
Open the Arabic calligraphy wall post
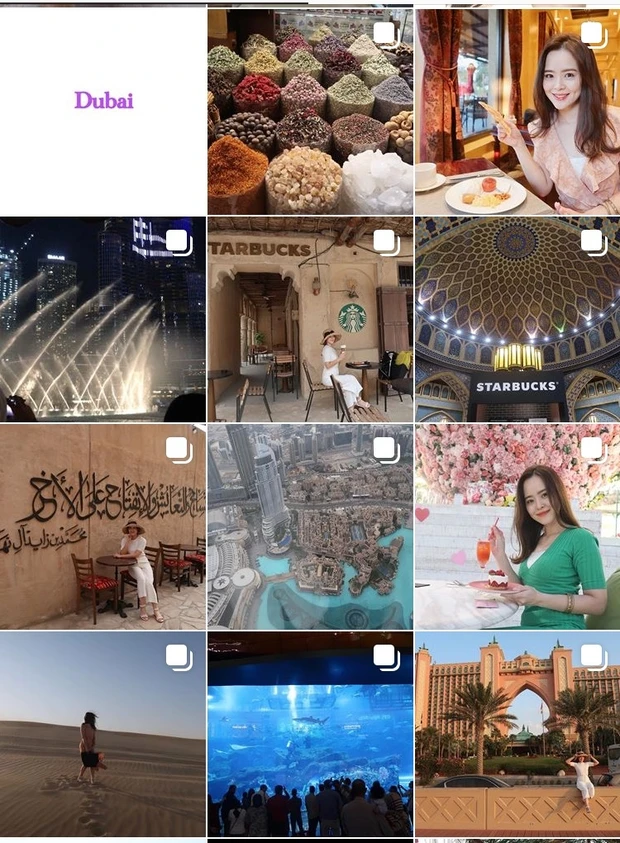pyautogui.click(x=103, y=527)
